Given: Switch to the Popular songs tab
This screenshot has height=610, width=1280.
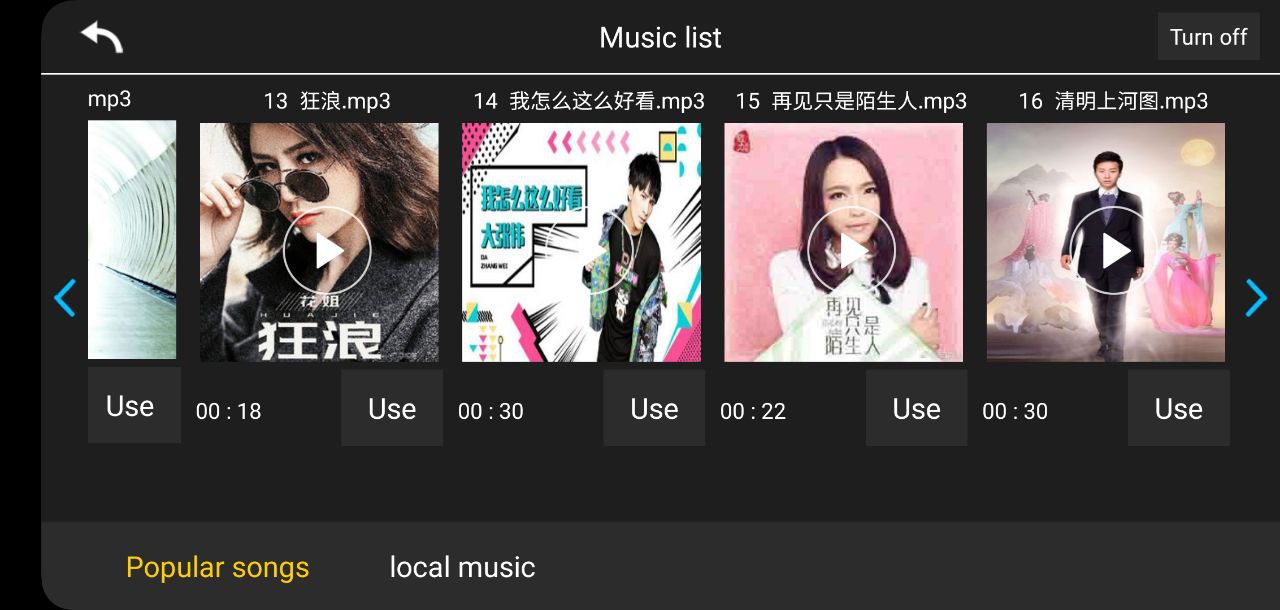Looking at the screenshot, I should [x=217, y=567].
